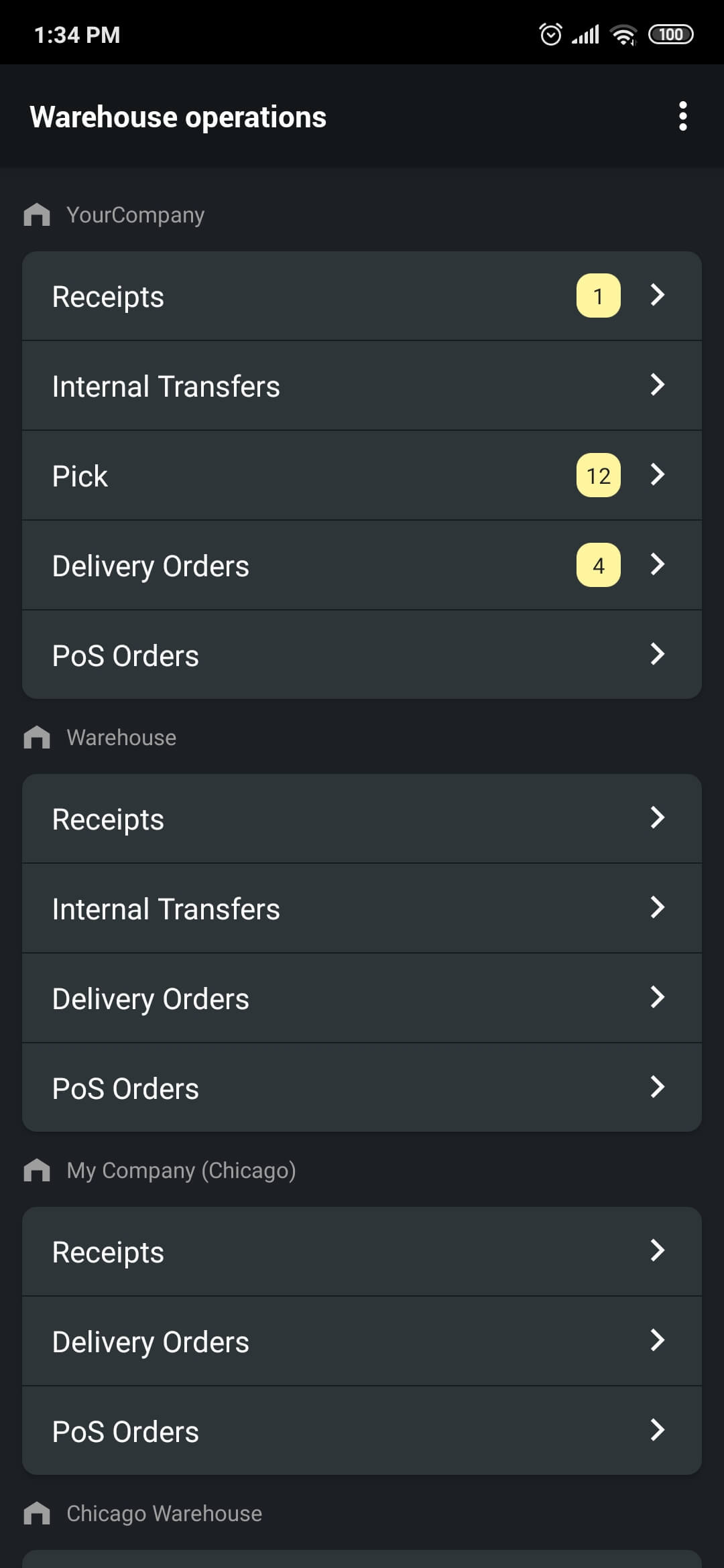Open Delivery Orders for My Company (Chicago)
This screenshot has height=1568, width=724.
point(362,1342)
